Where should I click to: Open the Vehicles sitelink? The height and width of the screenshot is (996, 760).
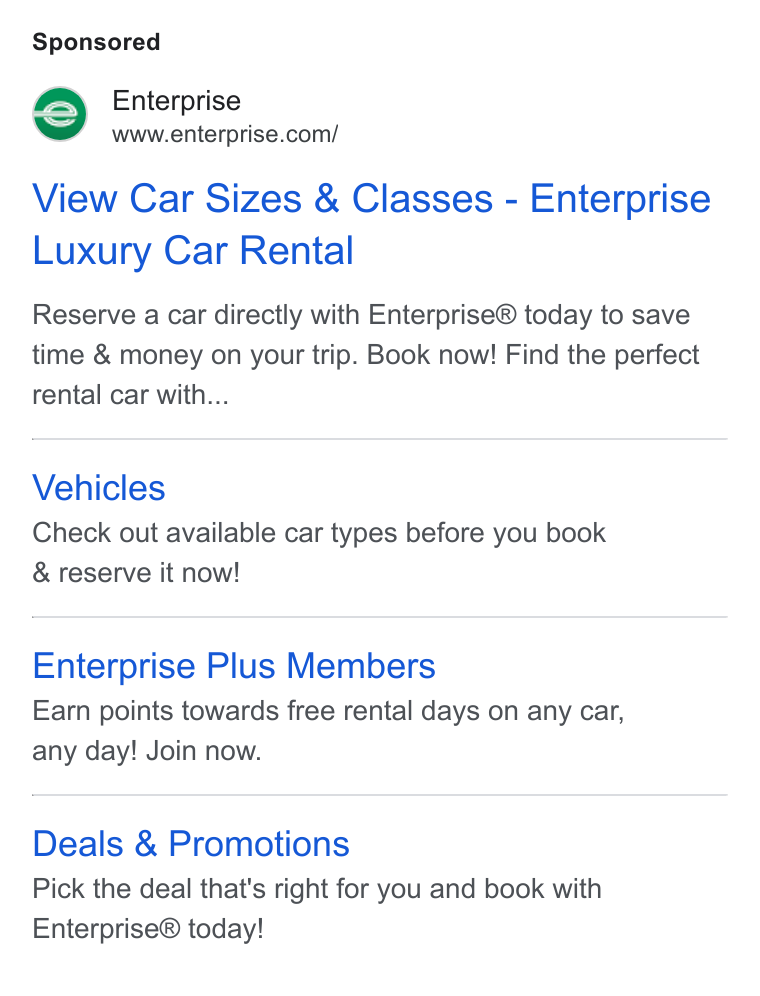point(98,488)
